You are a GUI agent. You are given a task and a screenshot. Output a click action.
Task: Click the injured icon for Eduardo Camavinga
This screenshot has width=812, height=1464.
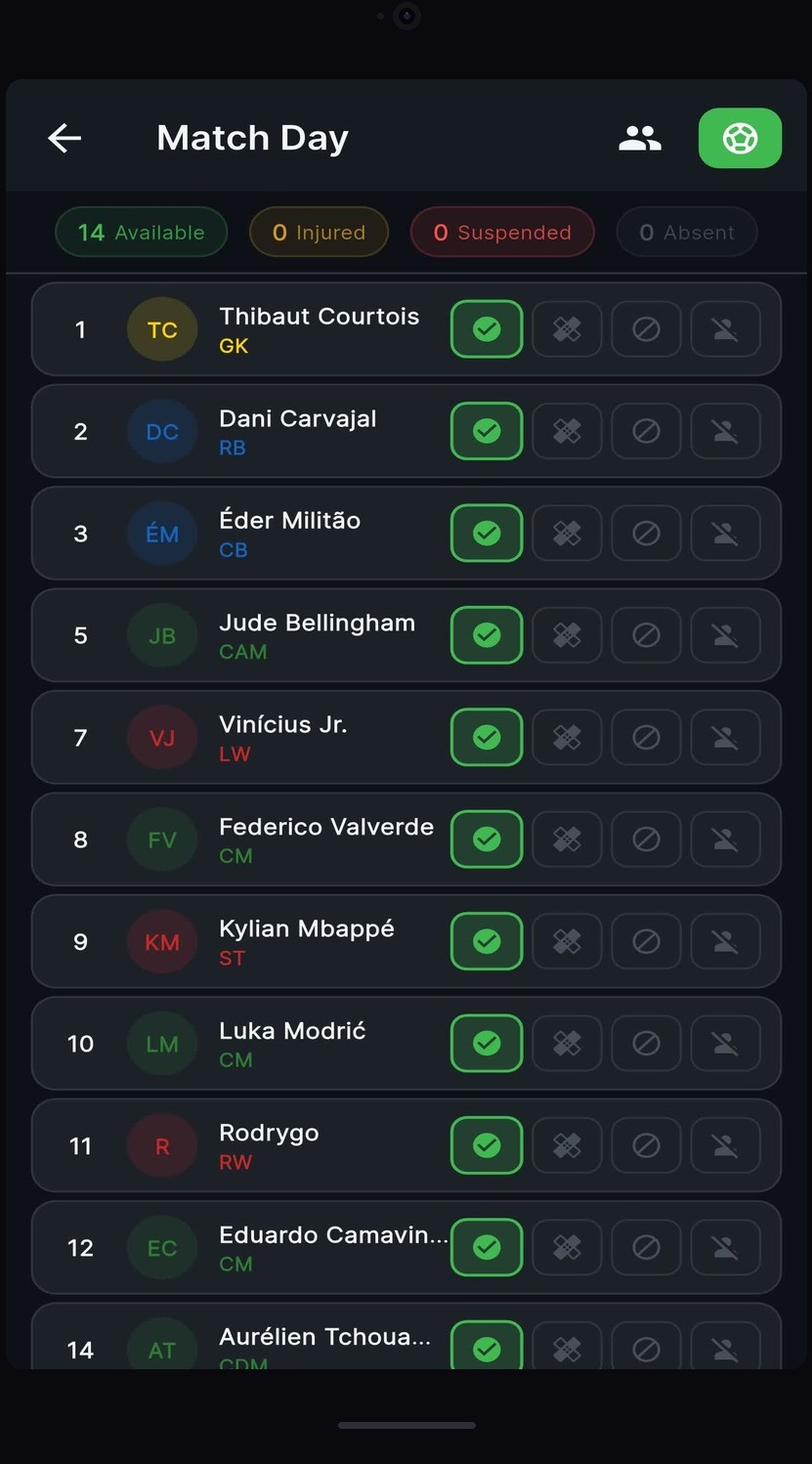click(x=567, y=1247)
